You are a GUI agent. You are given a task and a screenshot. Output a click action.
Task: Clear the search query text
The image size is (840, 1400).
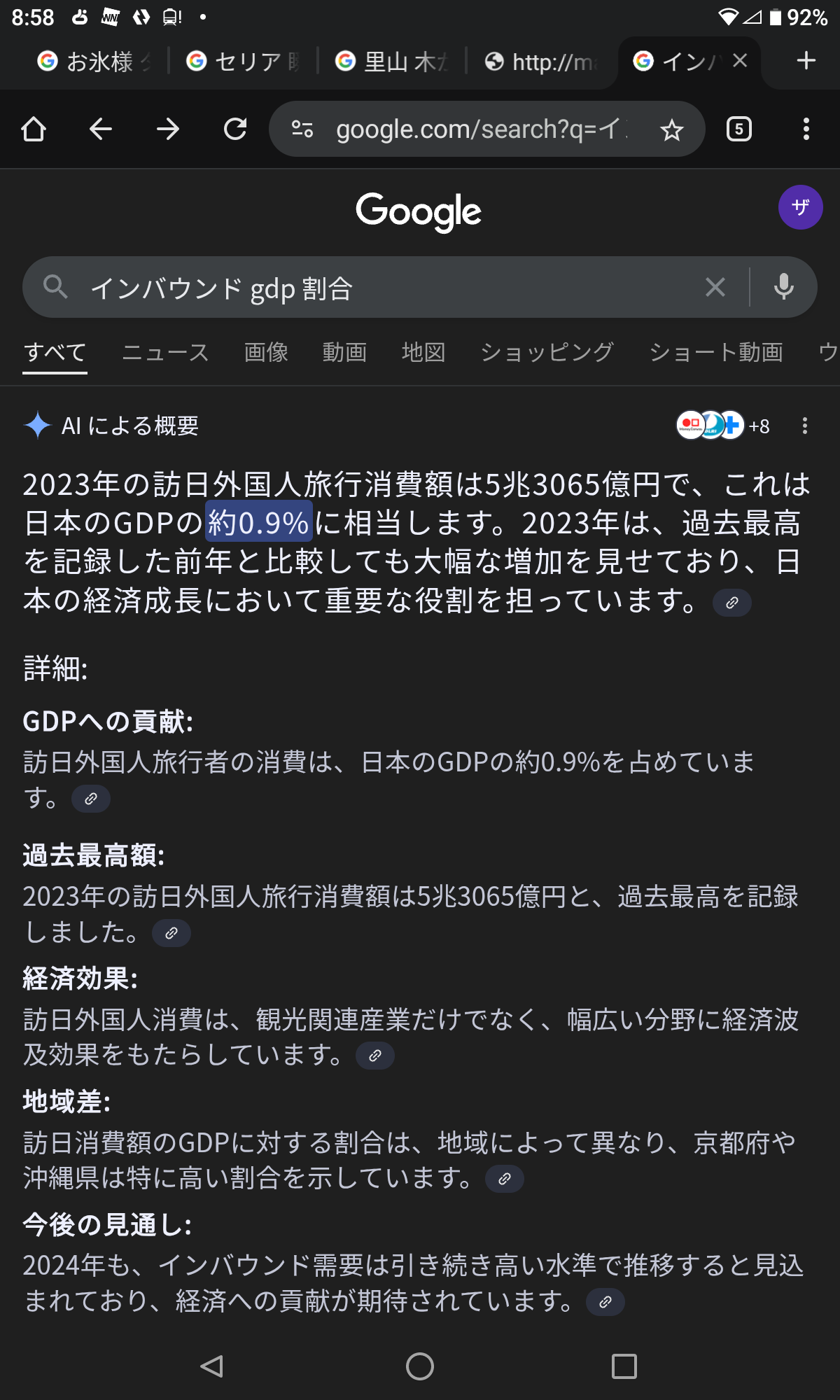click(715, 287)
